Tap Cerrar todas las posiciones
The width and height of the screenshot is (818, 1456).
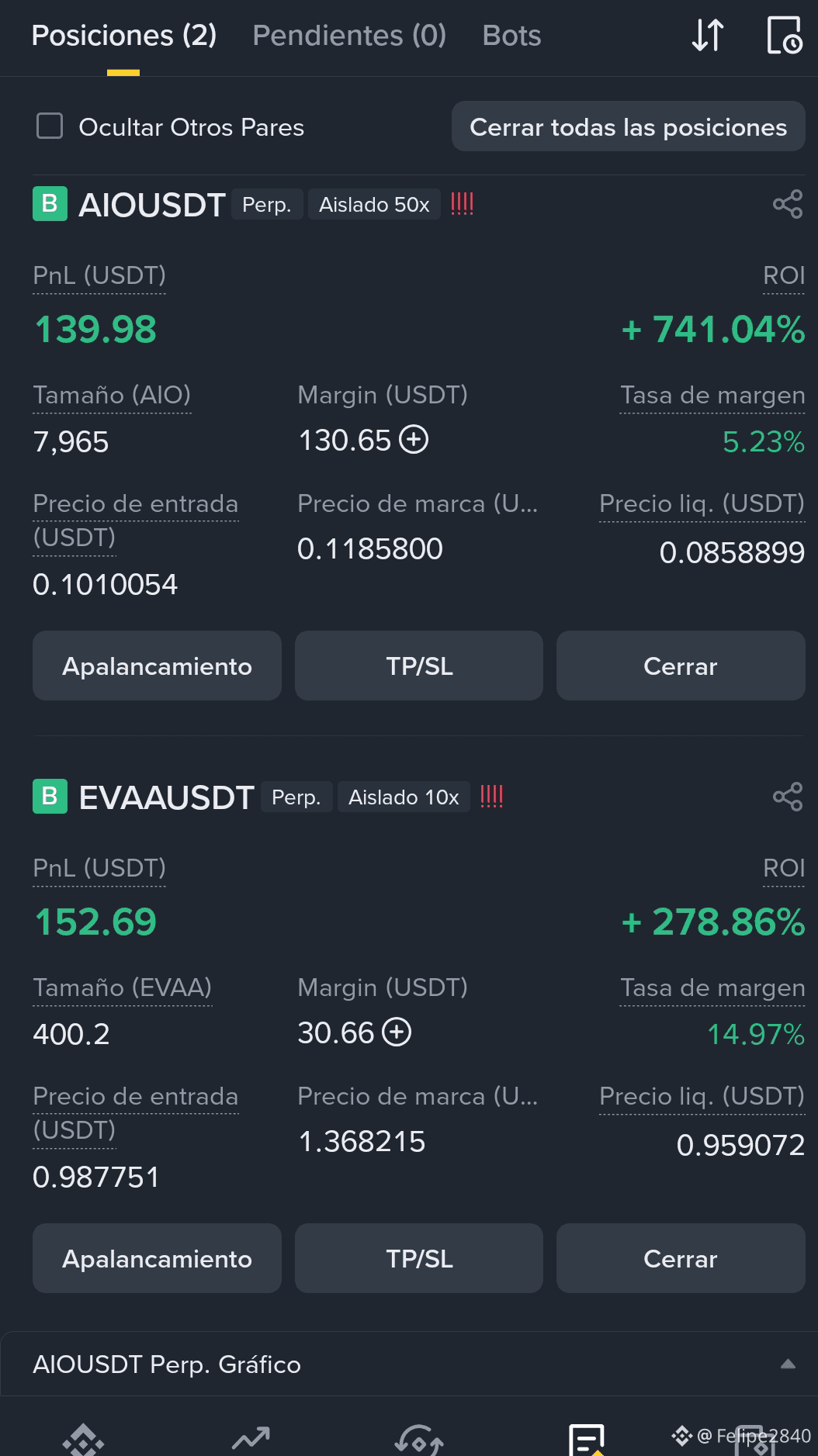point(629,126)
